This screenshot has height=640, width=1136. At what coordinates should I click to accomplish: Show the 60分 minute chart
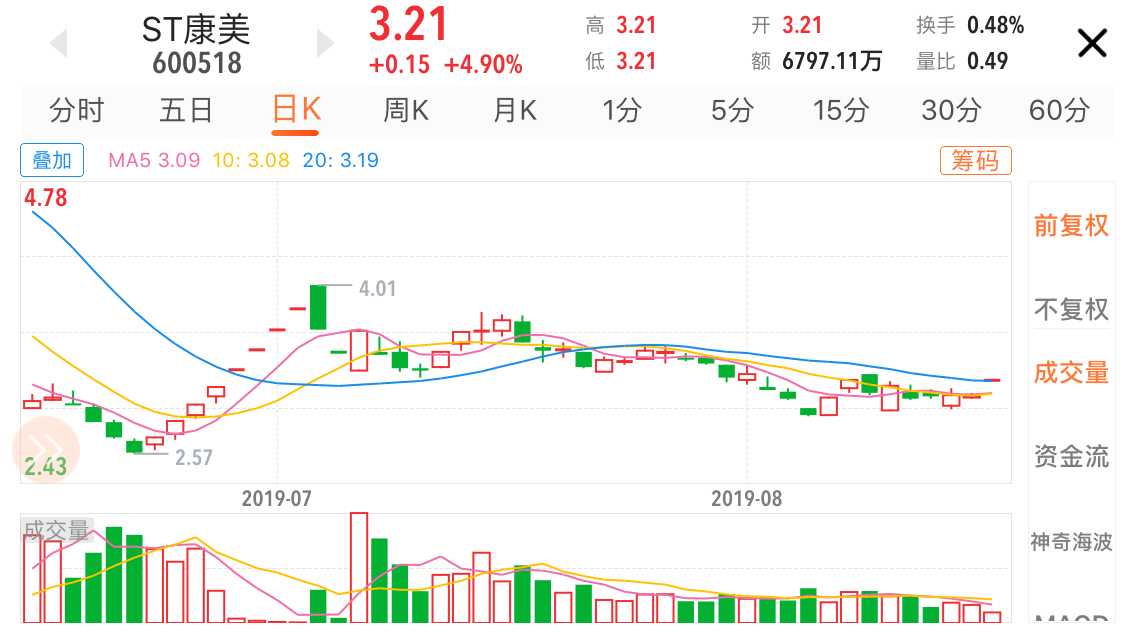[x=1059, y=110]
